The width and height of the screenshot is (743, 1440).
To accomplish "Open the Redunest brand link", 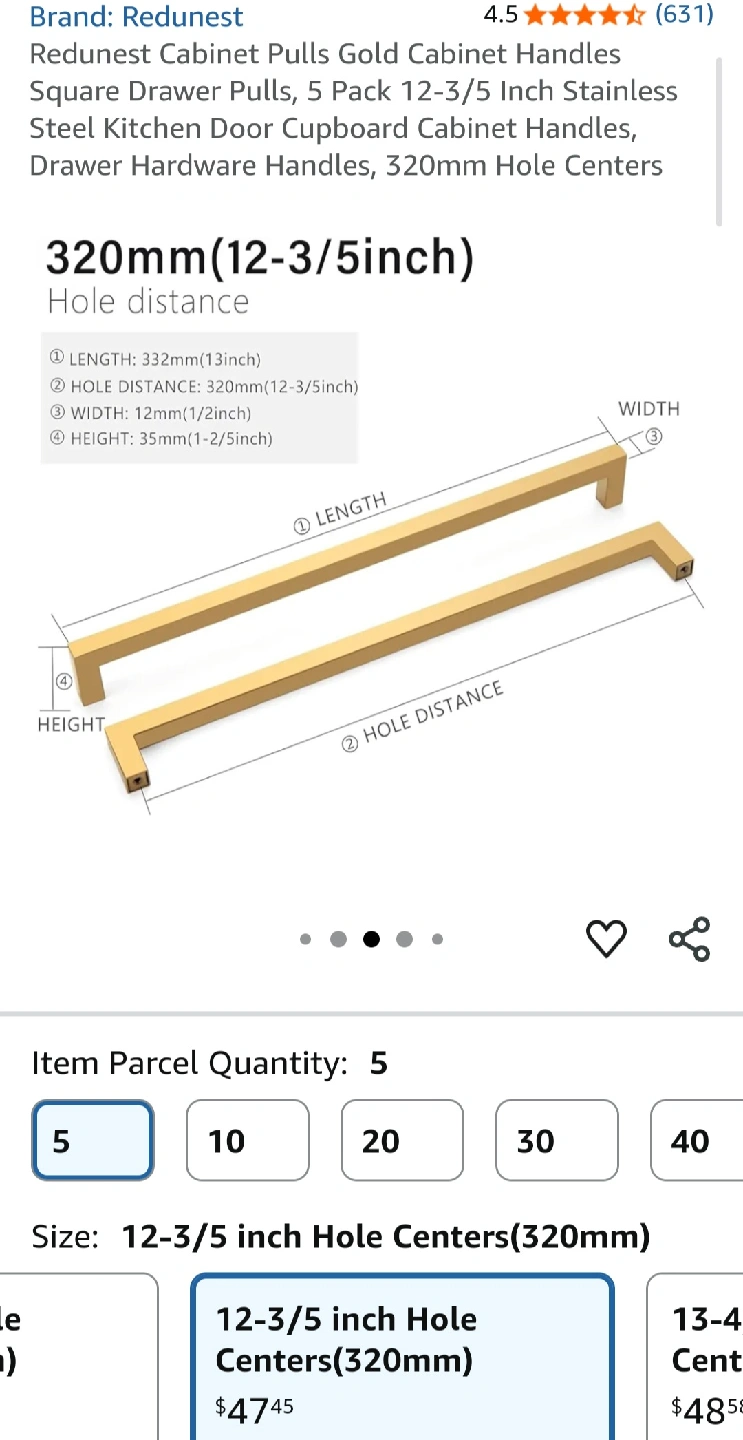I will pos(136,16).
